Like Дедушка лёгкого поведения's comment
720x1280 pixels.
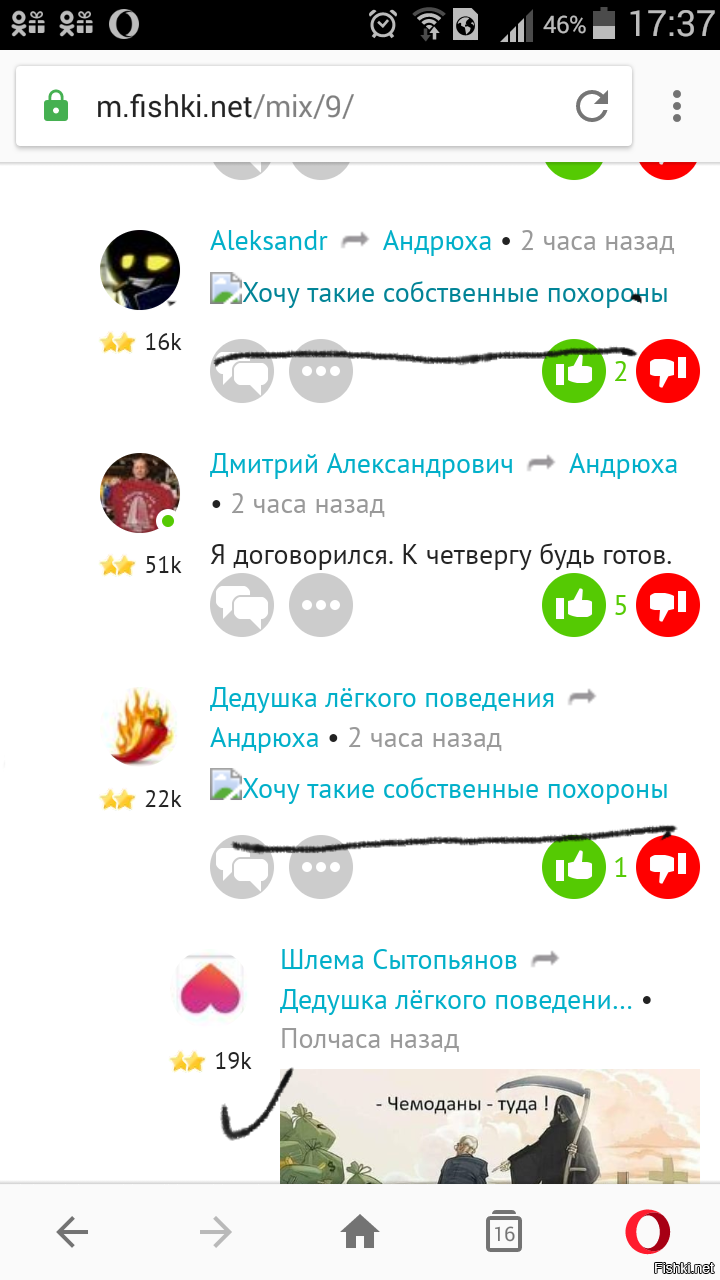pos(574,867)
